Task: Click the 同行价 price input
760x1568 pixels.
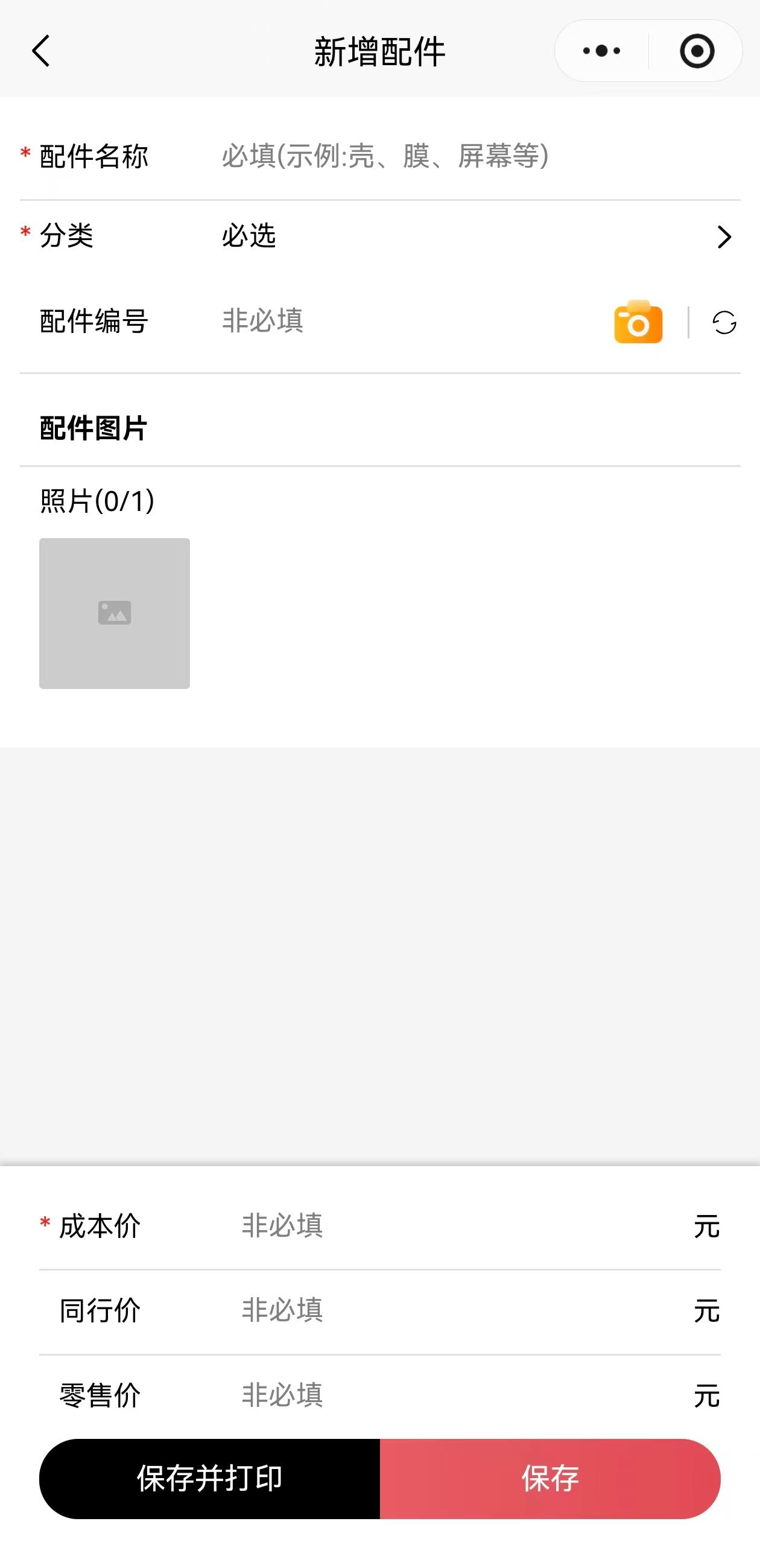Action: tap(396, 1310)
